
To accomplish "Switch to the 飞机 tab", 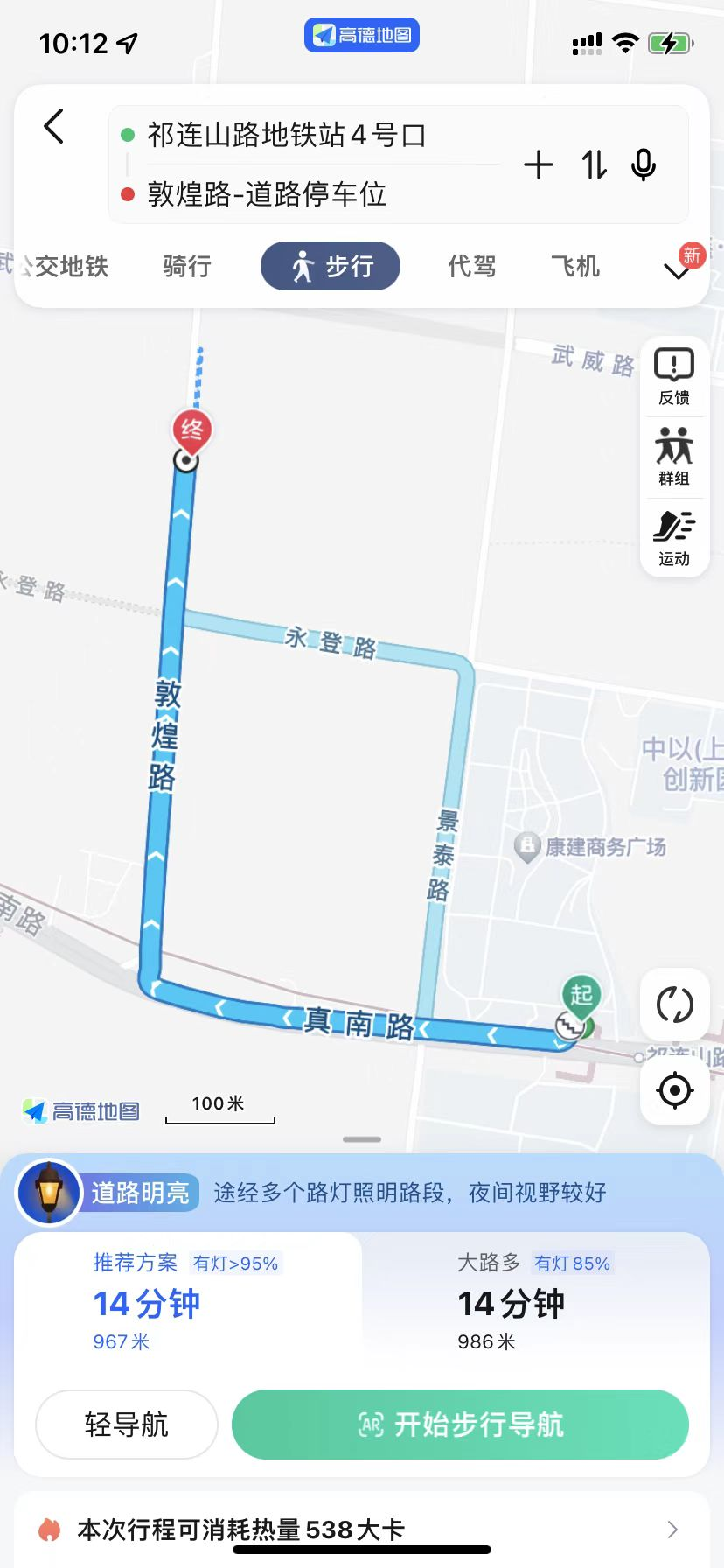I will [575, 266].
